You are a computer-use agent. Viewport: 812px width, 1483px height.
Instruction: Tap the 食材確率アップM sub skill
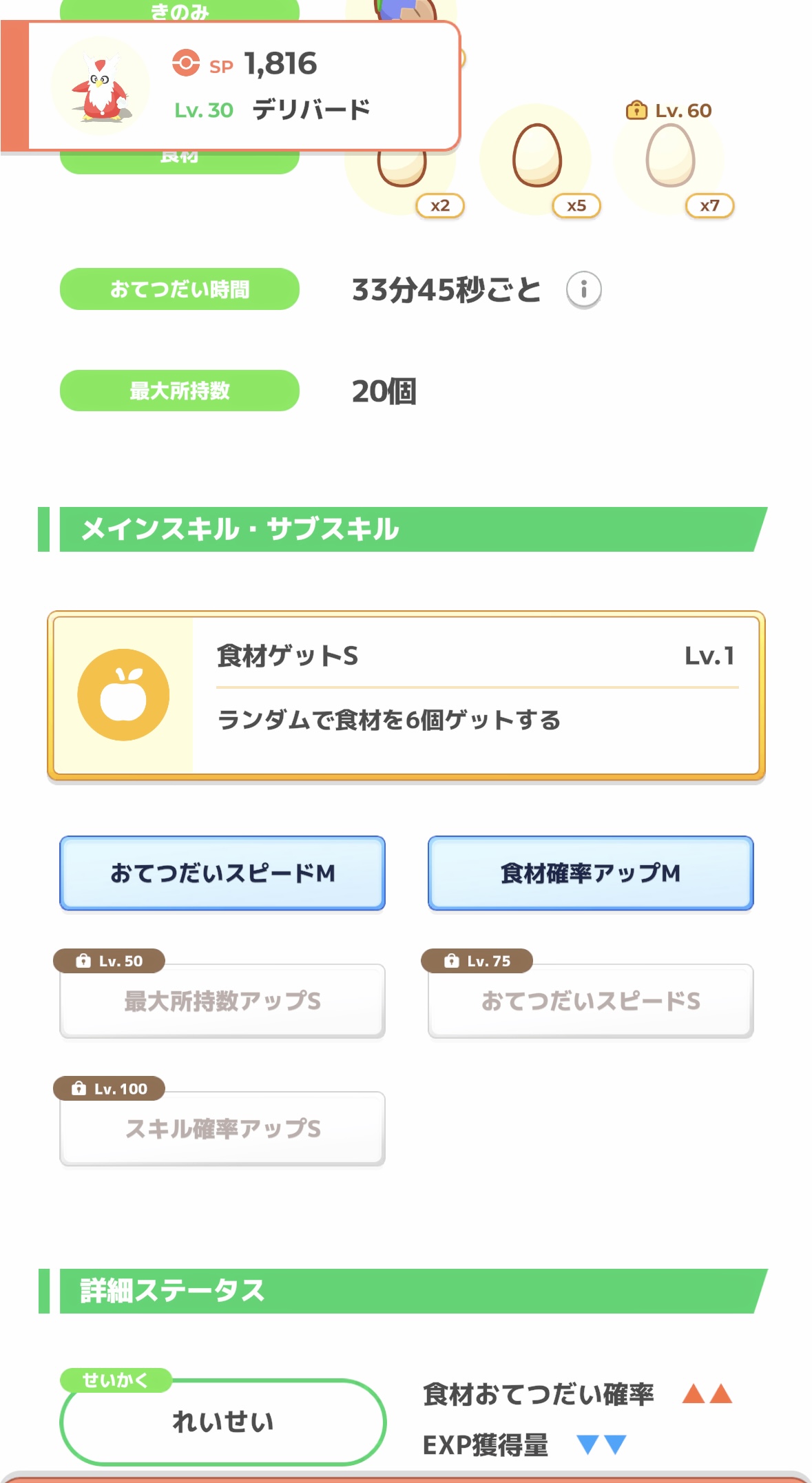590,873
